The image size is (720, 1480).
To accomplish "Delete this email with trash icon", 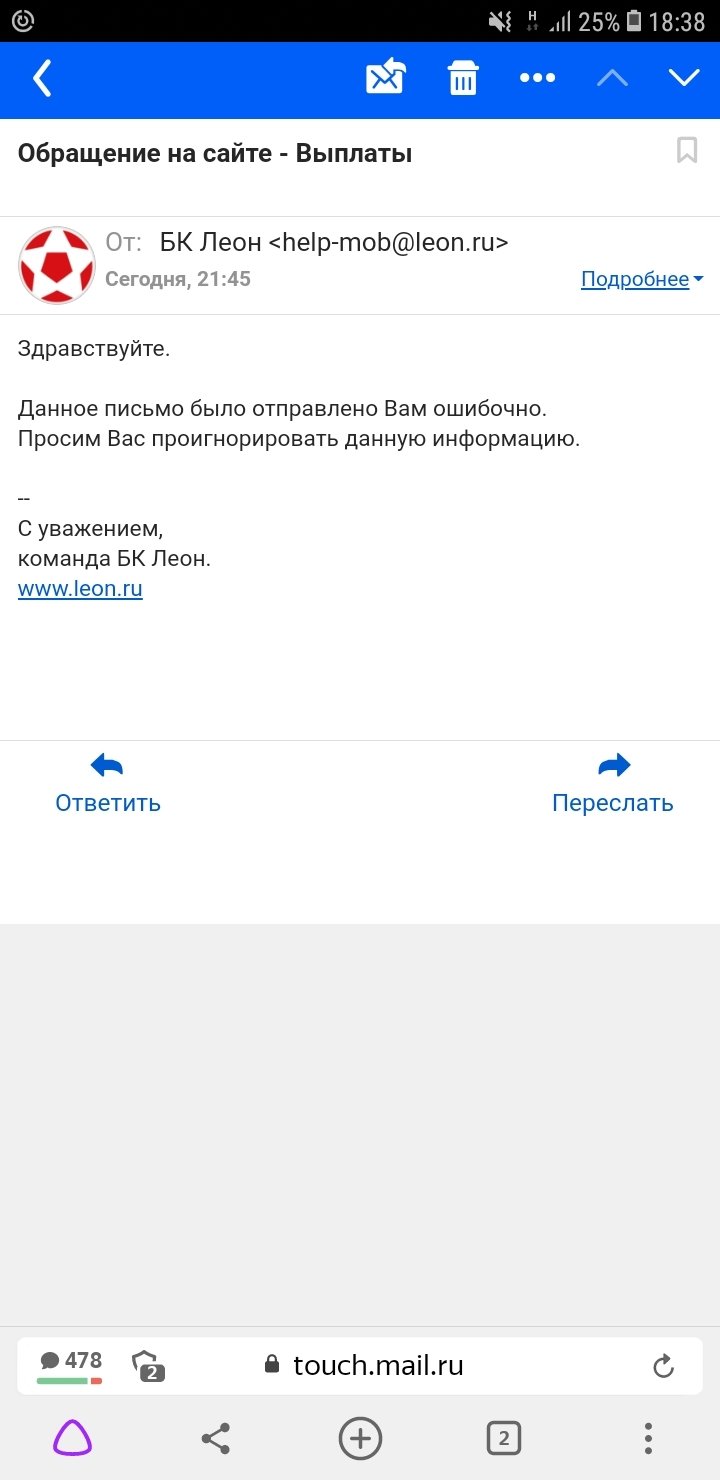I will point(463,78).
